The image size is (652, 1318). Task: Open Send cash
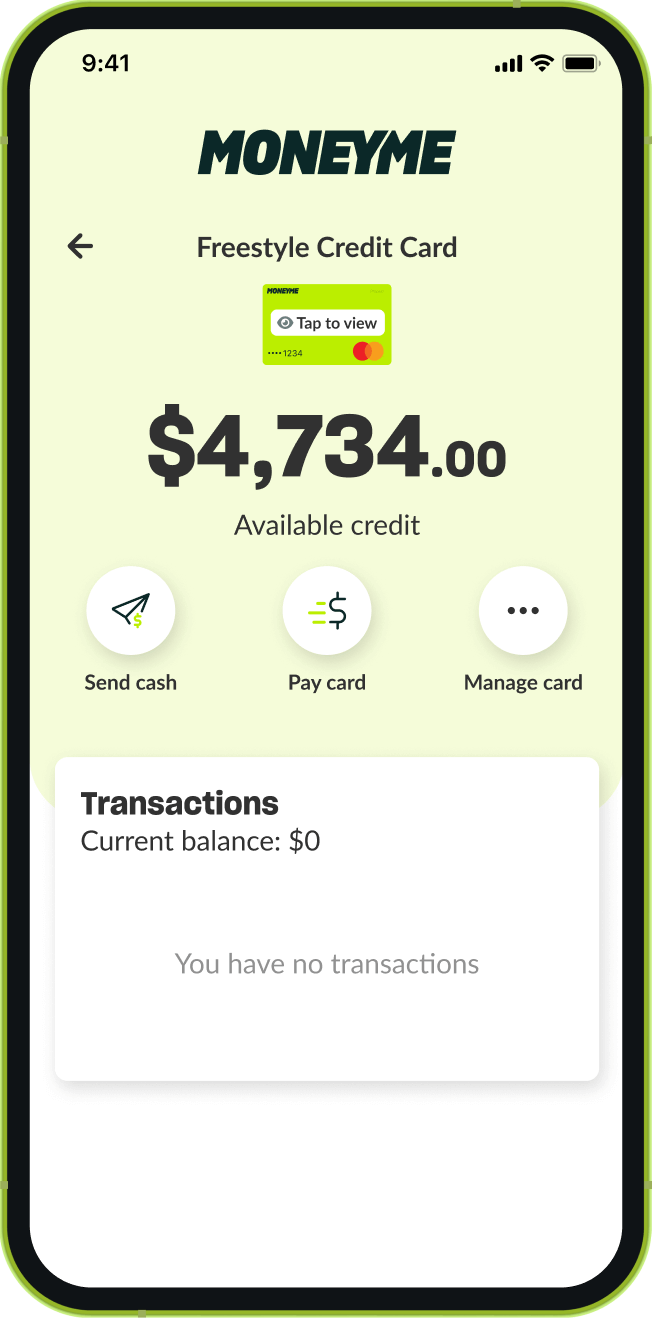pos(131,611)
